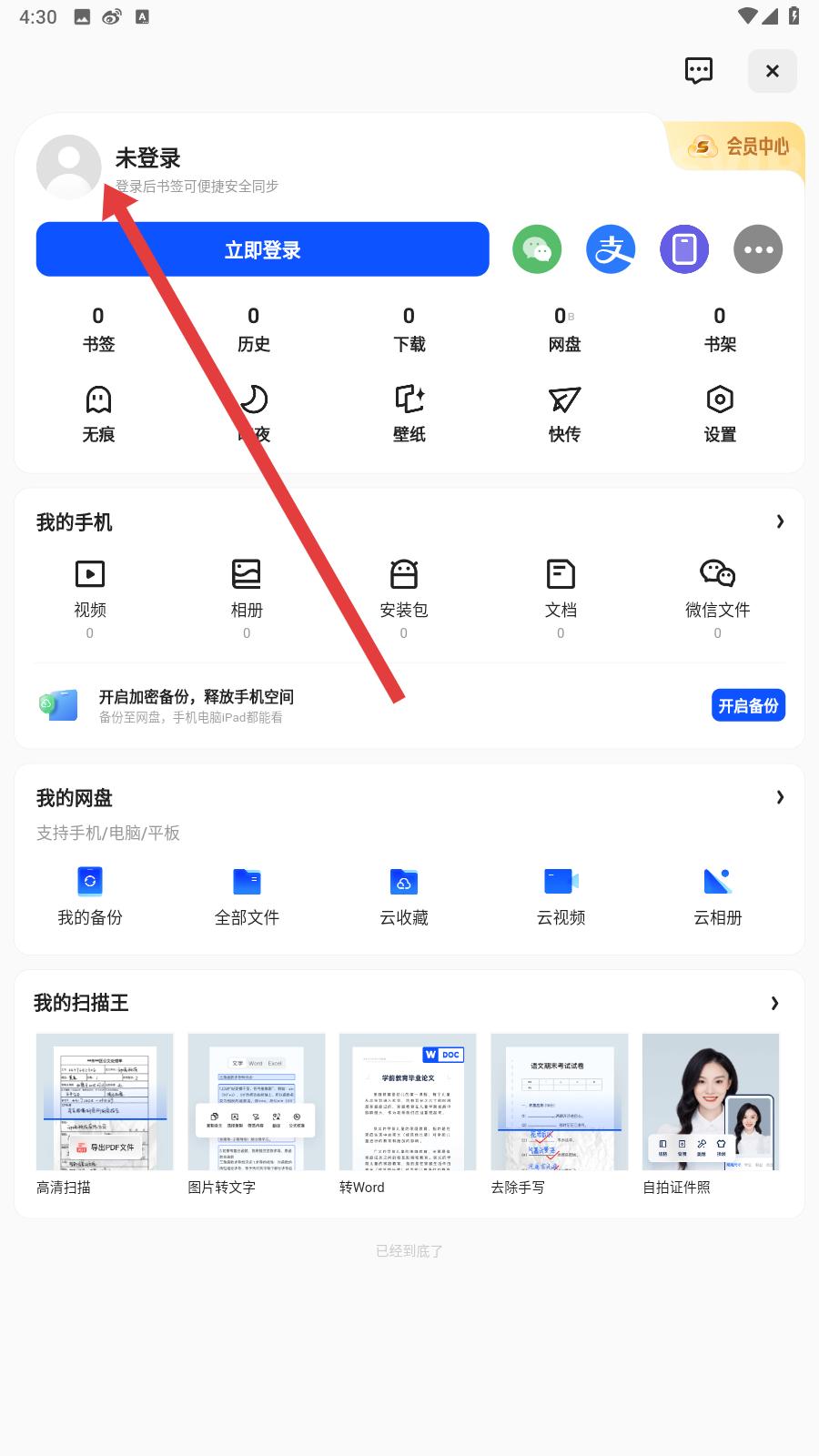Open 会员中心 member center
Image resolution: width=819 pixels, height=1456 pixels.
coord(740,147)
